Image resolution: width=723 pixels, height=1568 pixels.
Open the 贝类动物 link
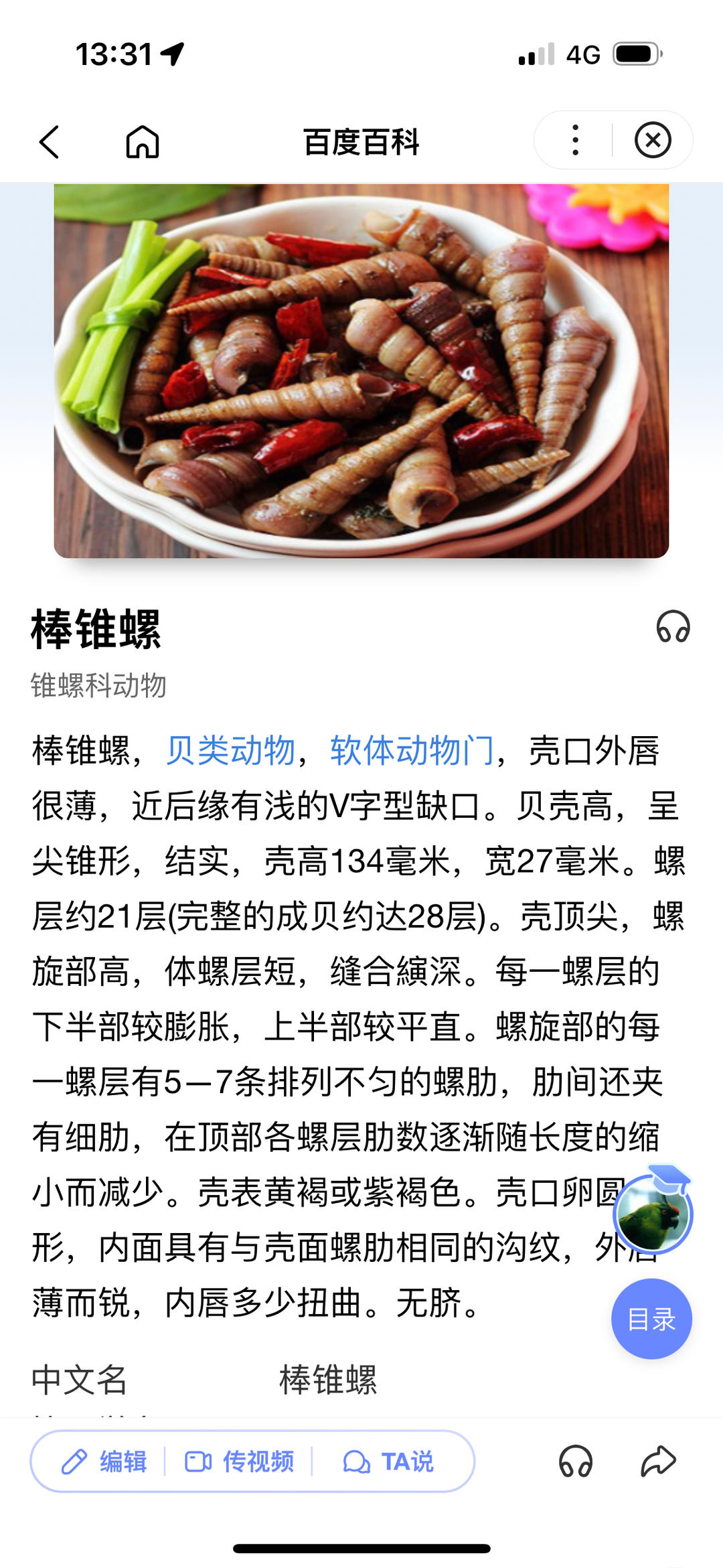point(231,750)
